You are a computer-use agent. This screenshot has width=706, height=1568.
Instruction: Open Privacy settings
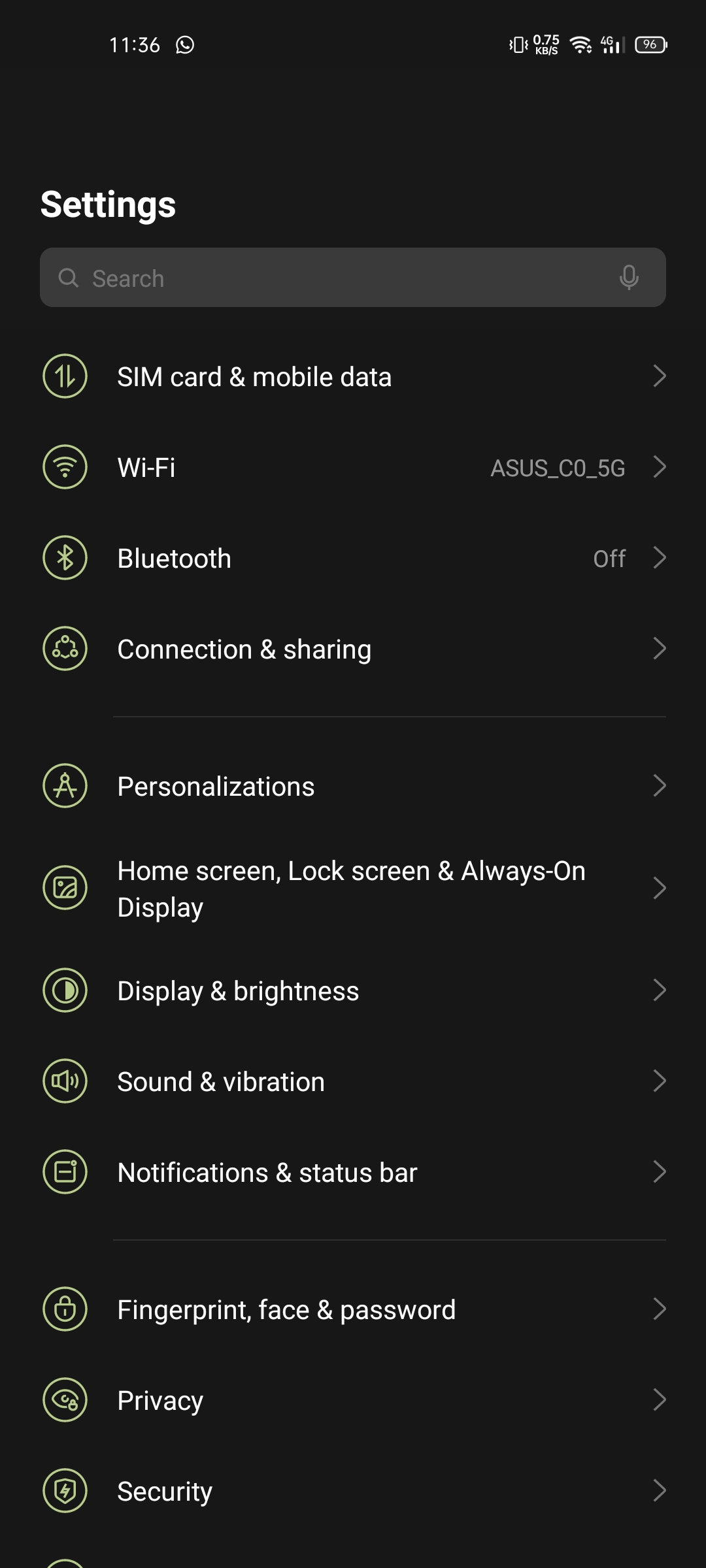353,1400
